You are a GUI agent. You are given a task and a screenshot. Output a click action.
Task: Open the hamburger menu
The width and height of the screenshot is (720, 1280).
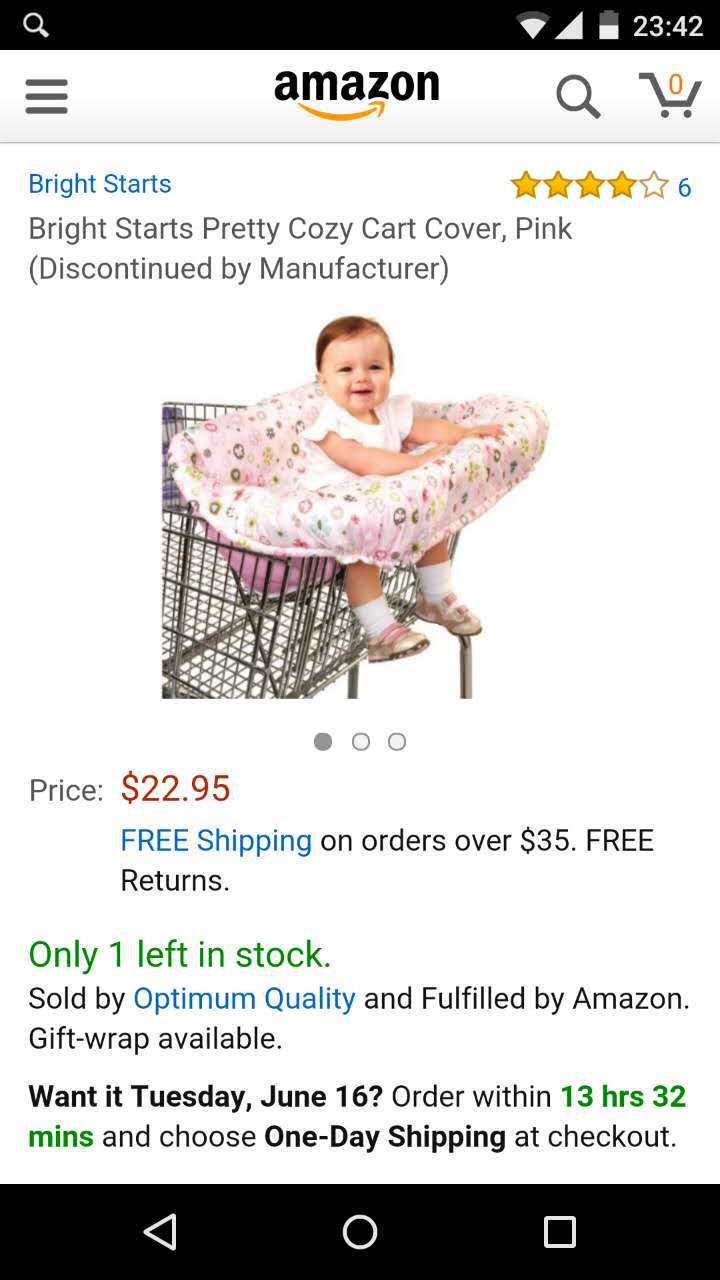point(46,97)
